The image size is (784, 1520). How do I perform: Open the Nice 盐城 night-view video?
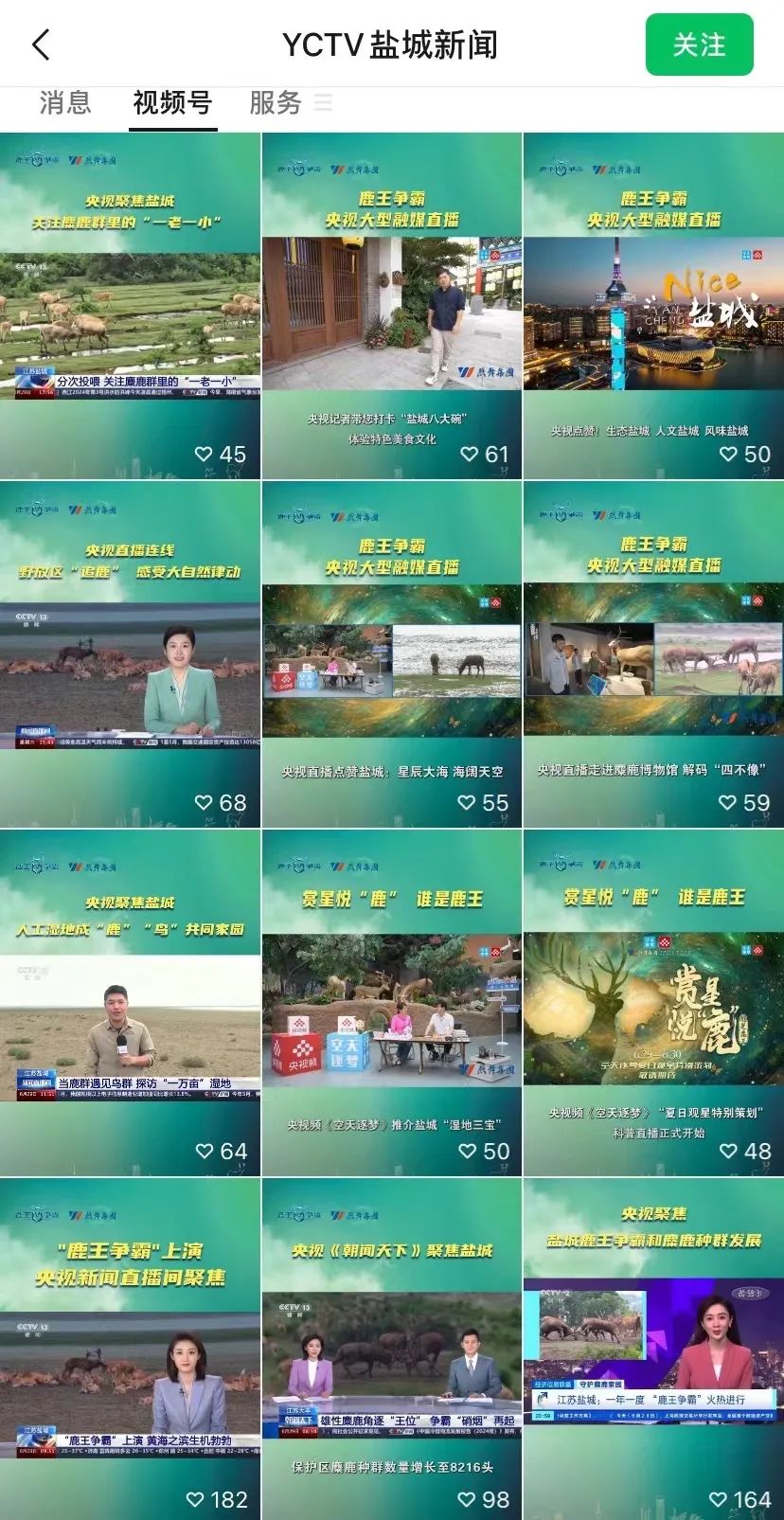[653, 306]
